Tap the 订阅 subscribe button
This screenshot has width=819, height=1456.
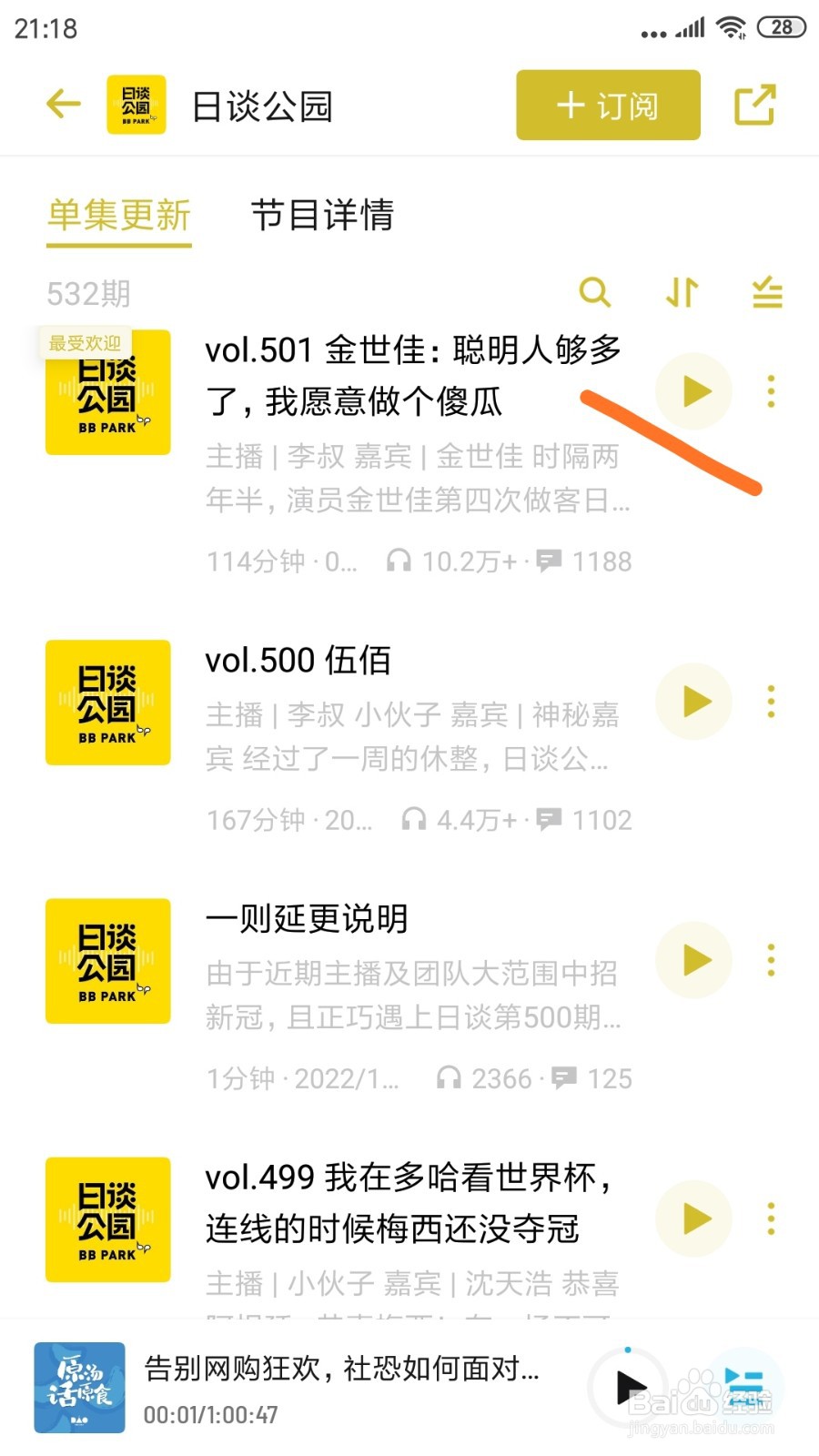(x=606, y=105)
